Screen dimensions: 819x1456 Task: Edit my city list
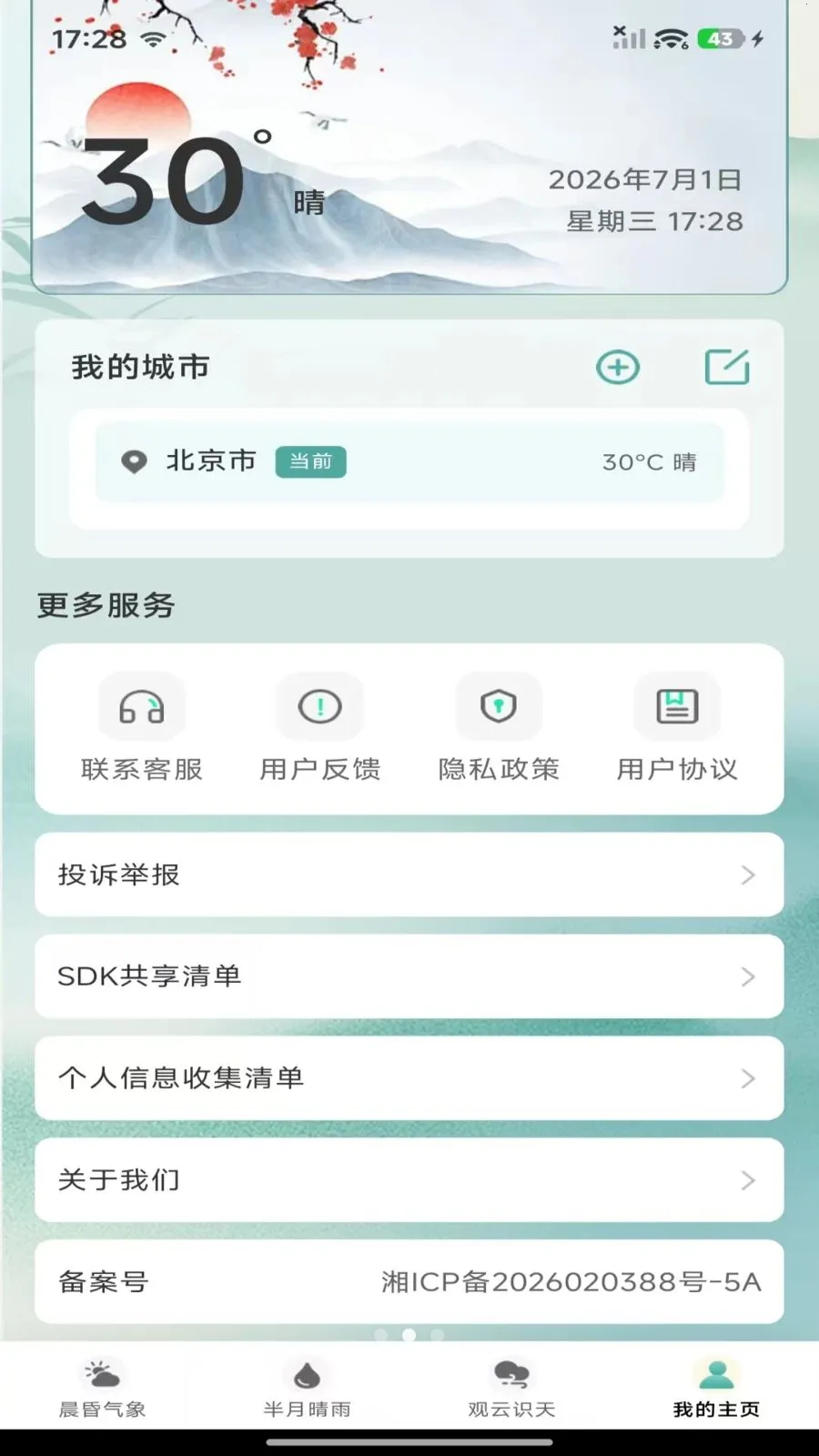(727, 367)
